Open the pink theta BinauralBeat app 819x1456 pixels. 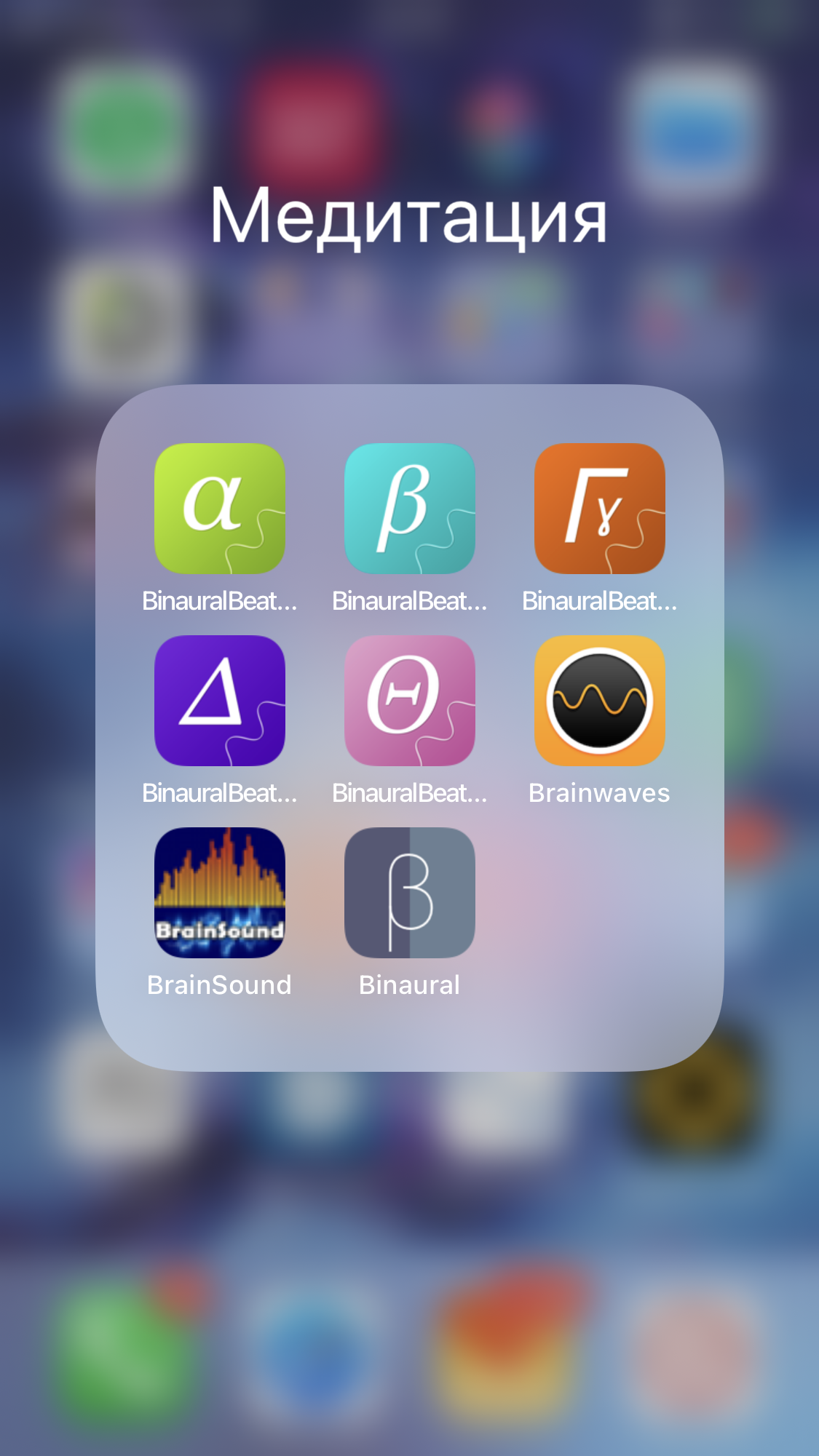410,701
